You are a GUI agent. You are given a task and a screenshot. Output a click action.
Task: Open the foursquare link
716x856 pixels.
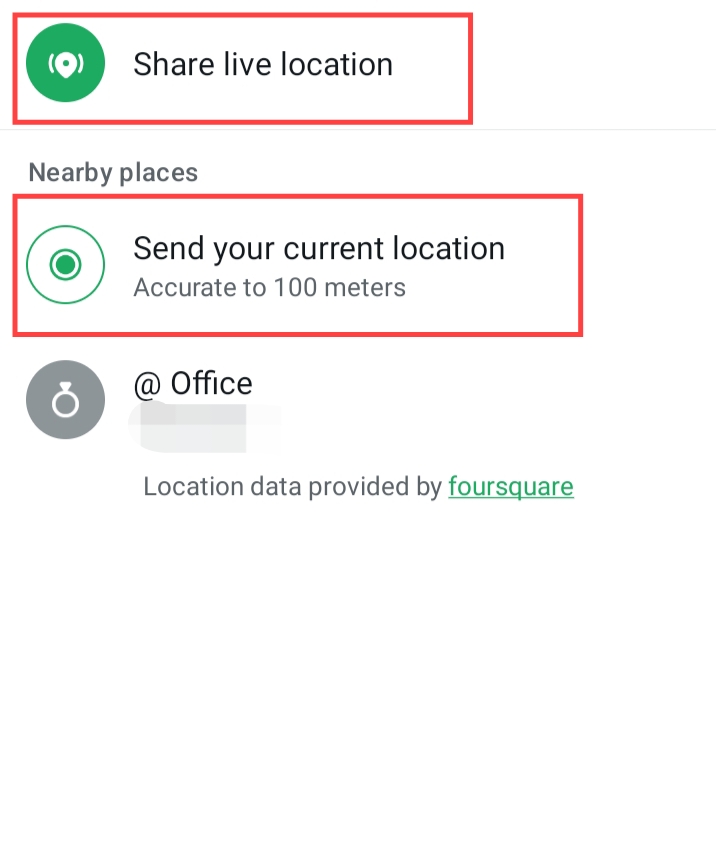(x=510, y=487)
